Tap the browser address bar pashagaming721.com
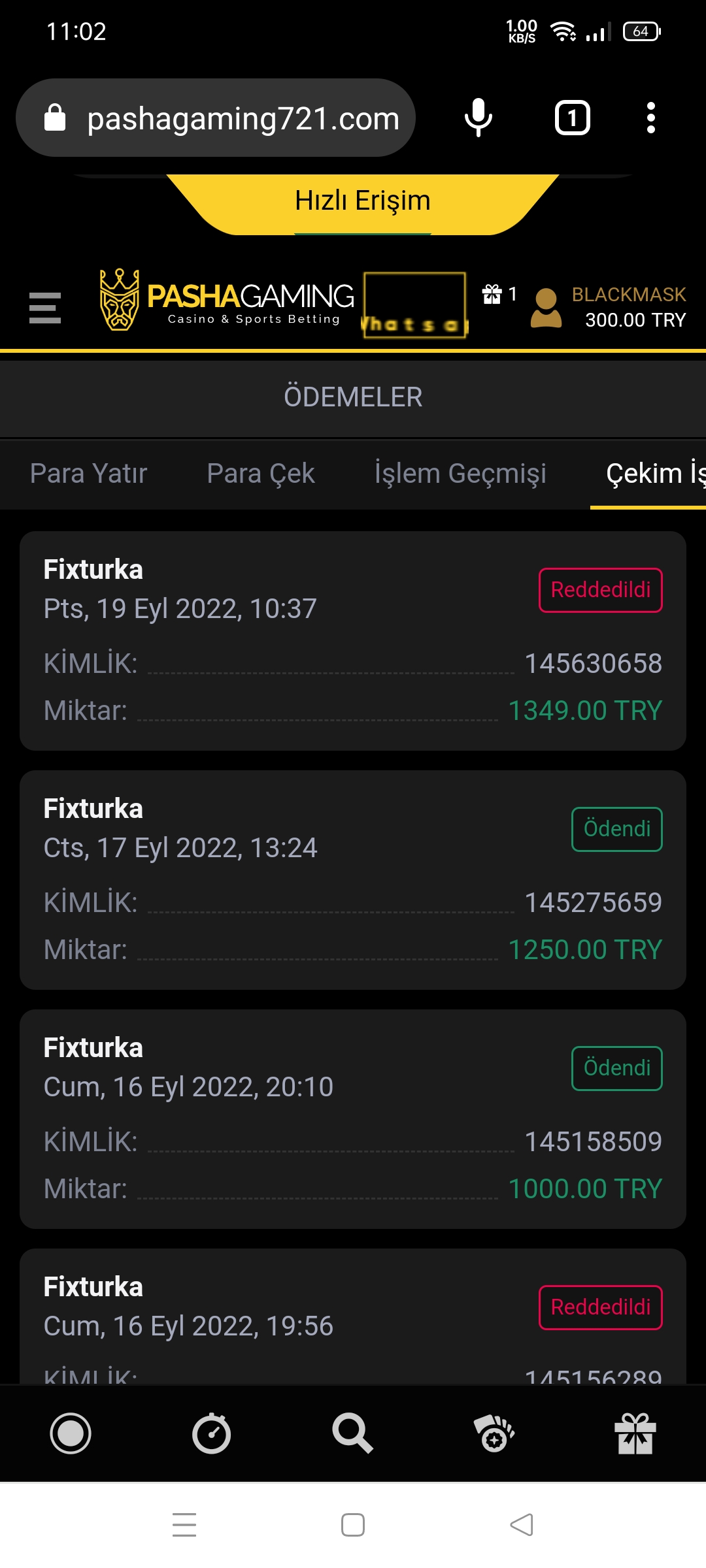Viewport: 706px width, 1568px height. (216, 118)
